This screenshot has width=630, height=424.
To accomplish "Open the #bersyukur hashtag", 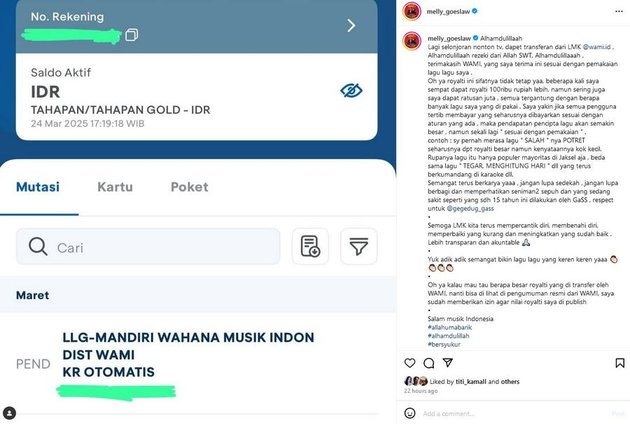I will [x=438, y=342].
